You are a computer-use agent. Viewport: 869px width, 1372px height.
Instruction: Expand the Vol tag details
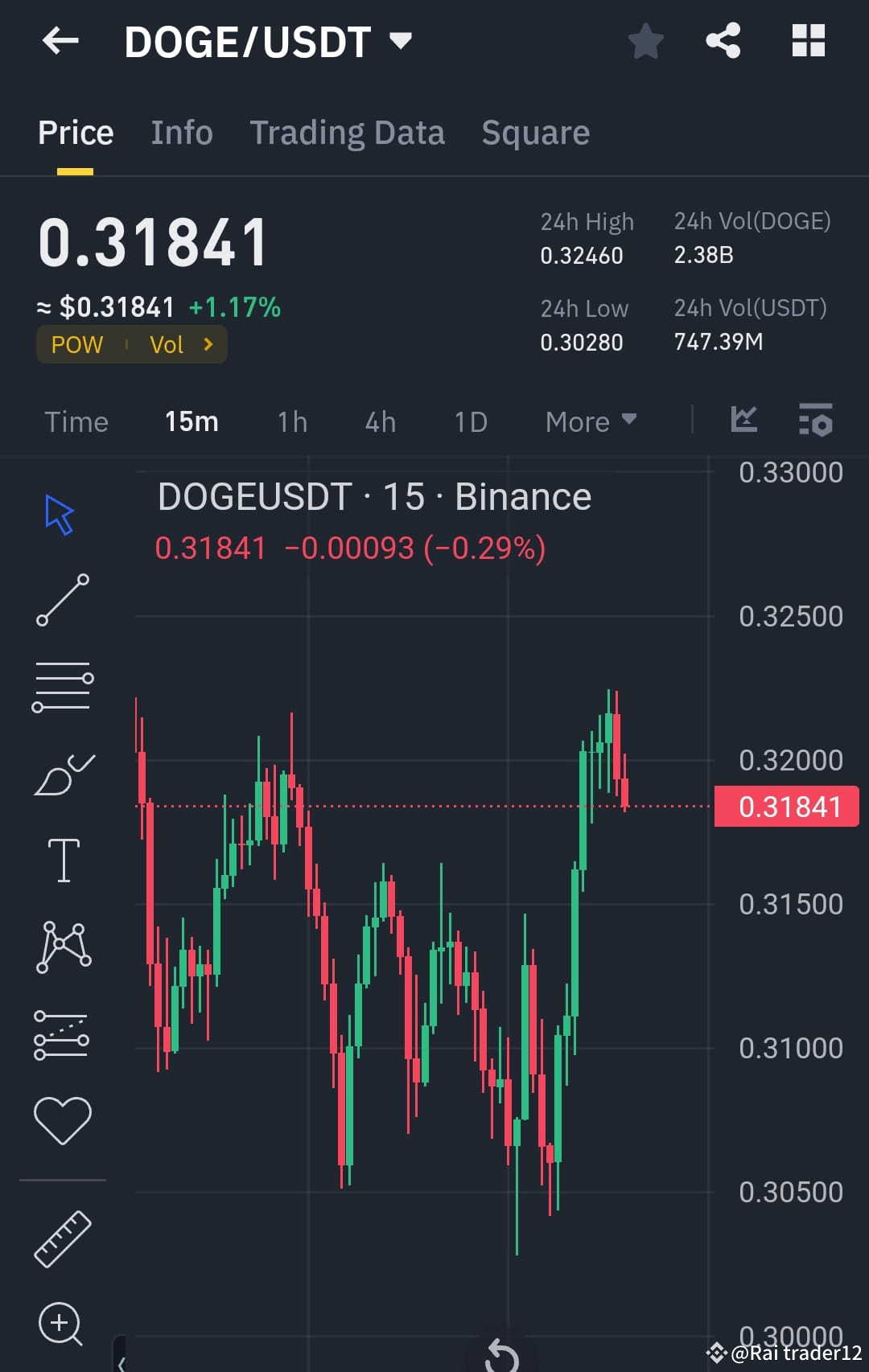[170, 344]
